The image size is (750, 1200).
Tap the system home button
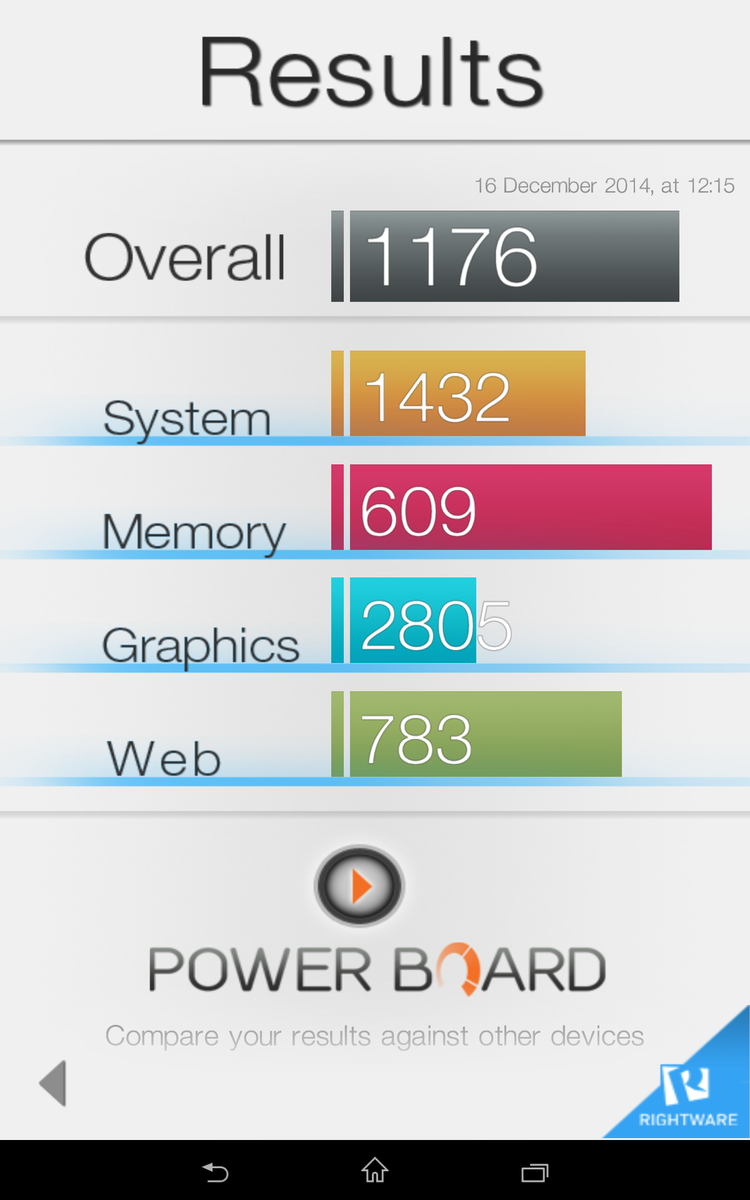tap(375, 1169)
